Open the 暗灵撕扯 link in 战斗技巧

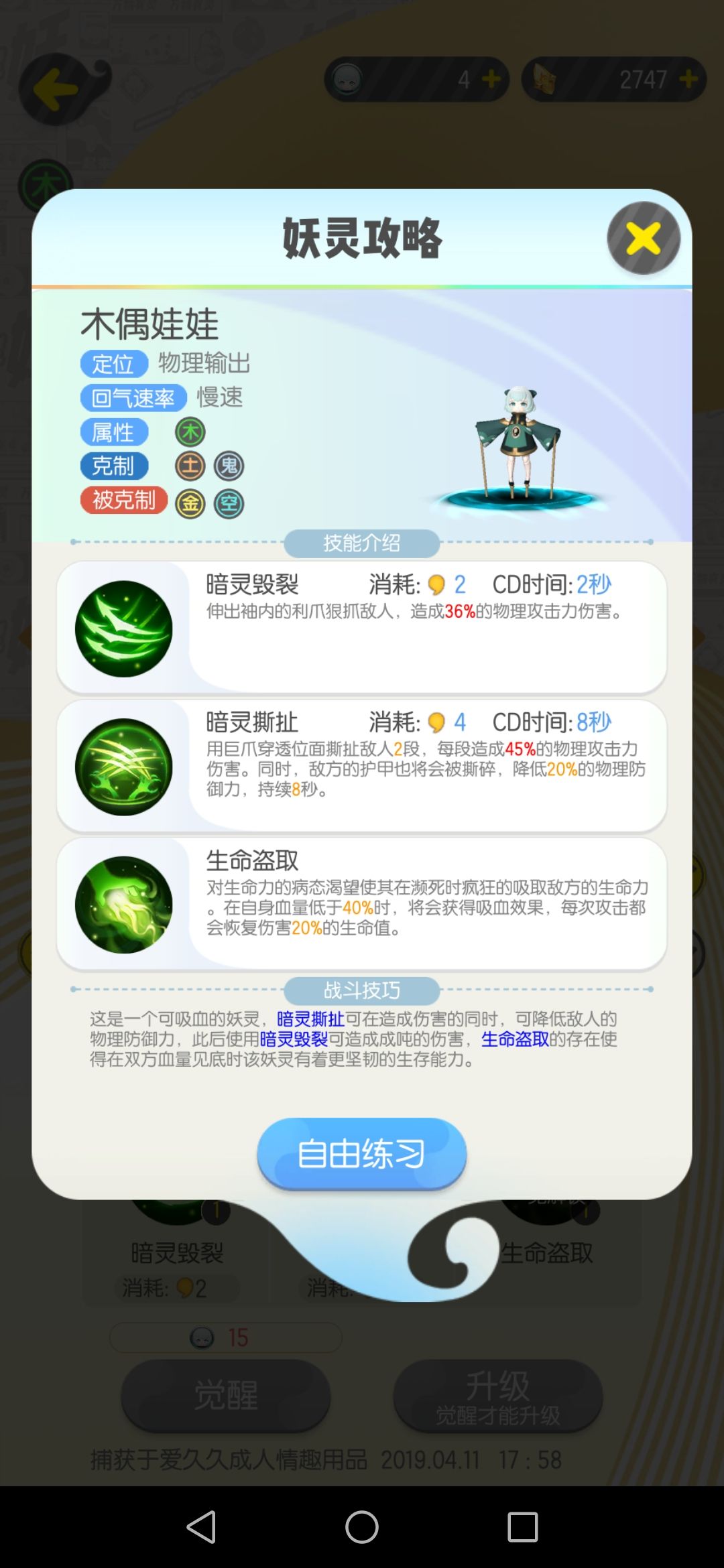310,1019
